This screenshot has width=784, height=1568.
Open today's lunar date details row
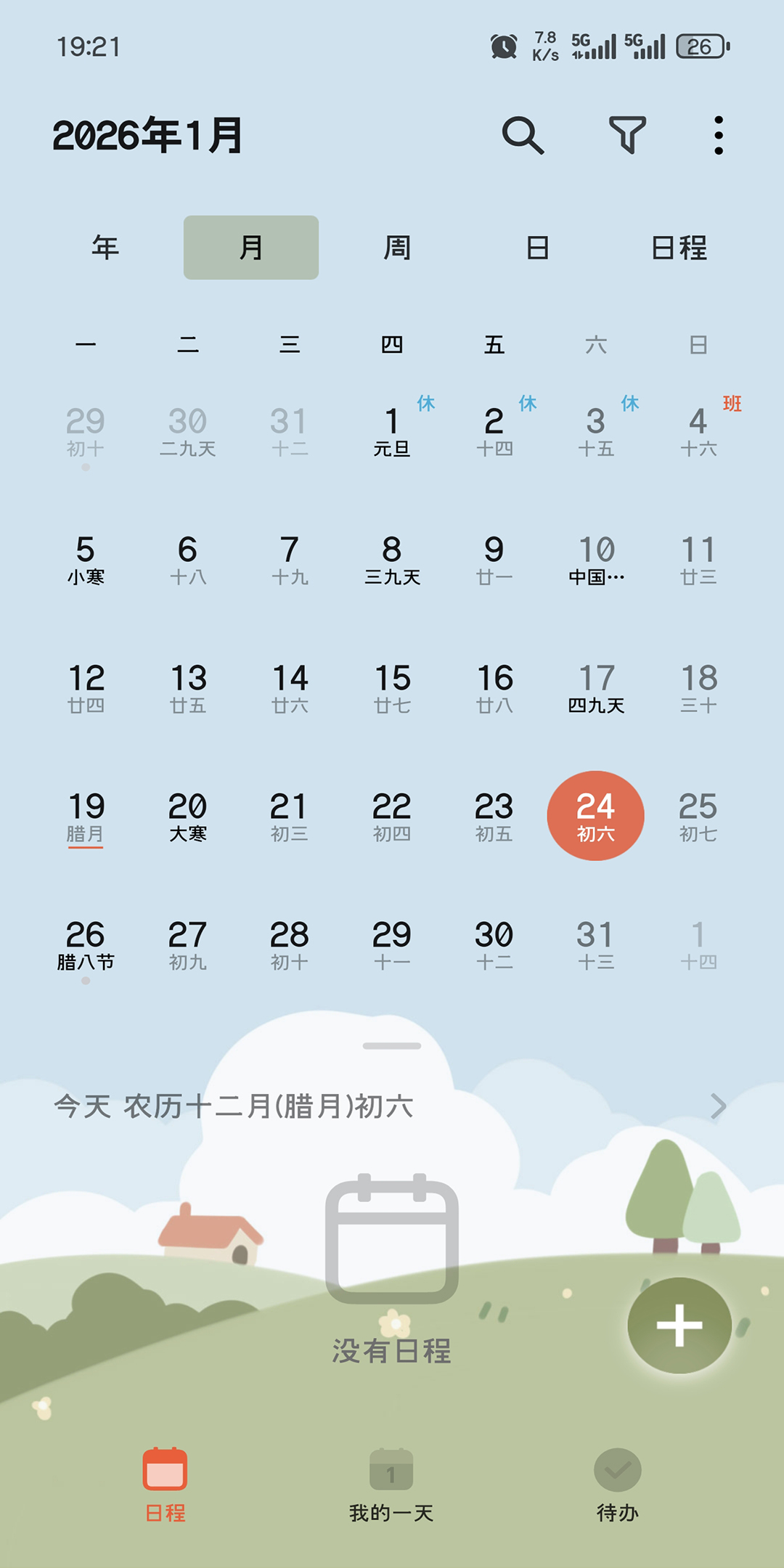point(391,1106)
